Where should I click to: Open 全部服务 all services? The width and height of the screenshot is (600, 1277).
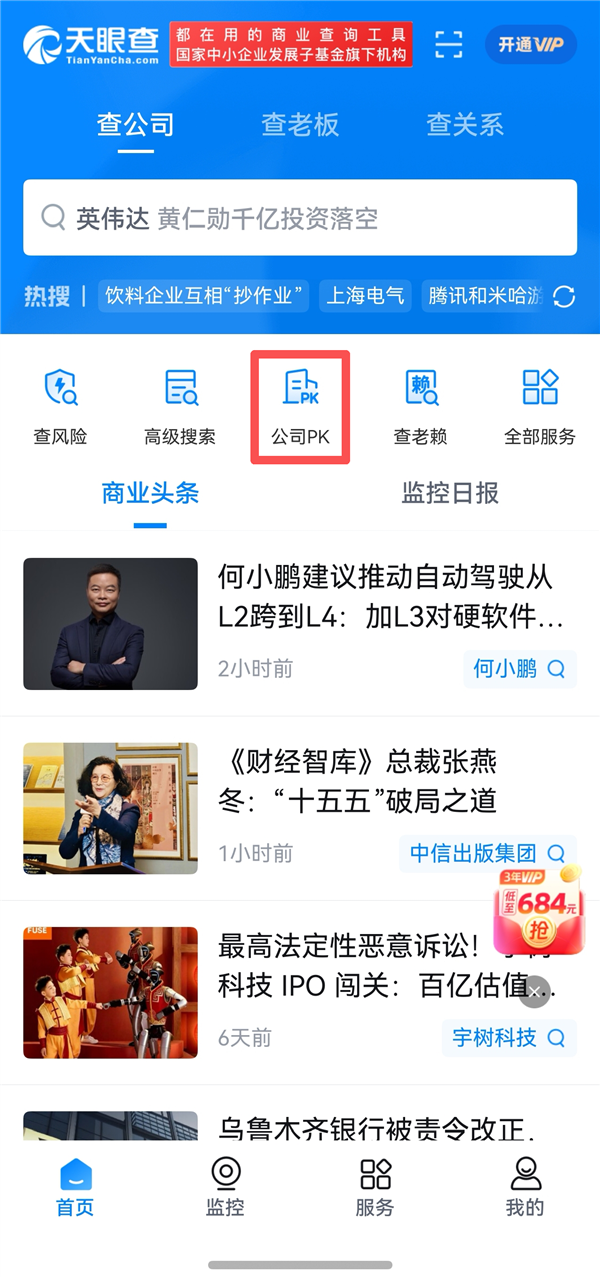pyautogui.click(x=540, y=407)
